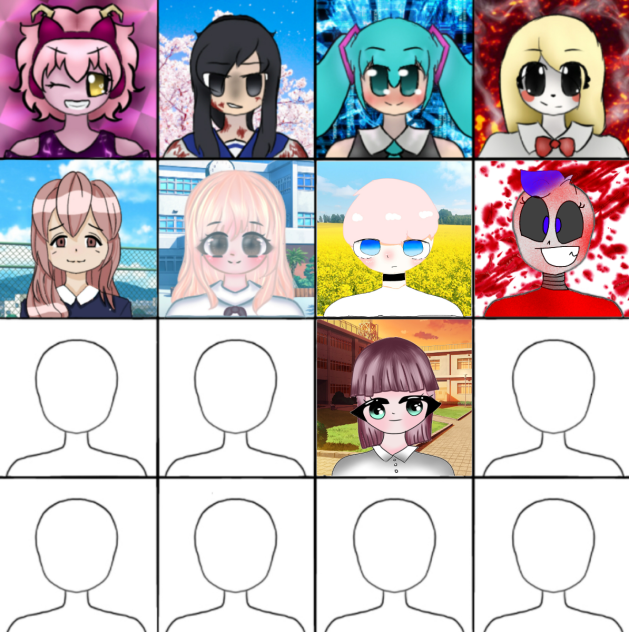Select the black-haired girl with cherry blossoms
This screenshot has width=629, height=632.
click(236, 79)
